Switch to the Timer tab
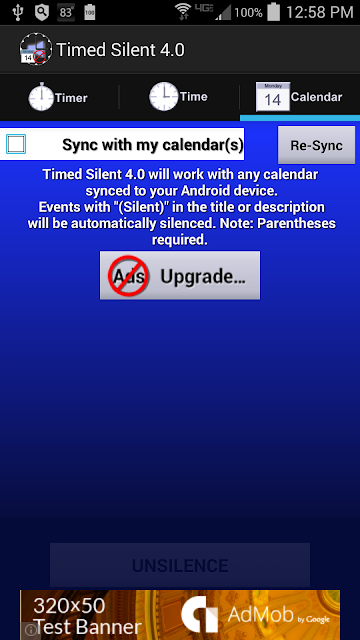The image size is (360, 640). pyautogui.click(x=59, y=97)
